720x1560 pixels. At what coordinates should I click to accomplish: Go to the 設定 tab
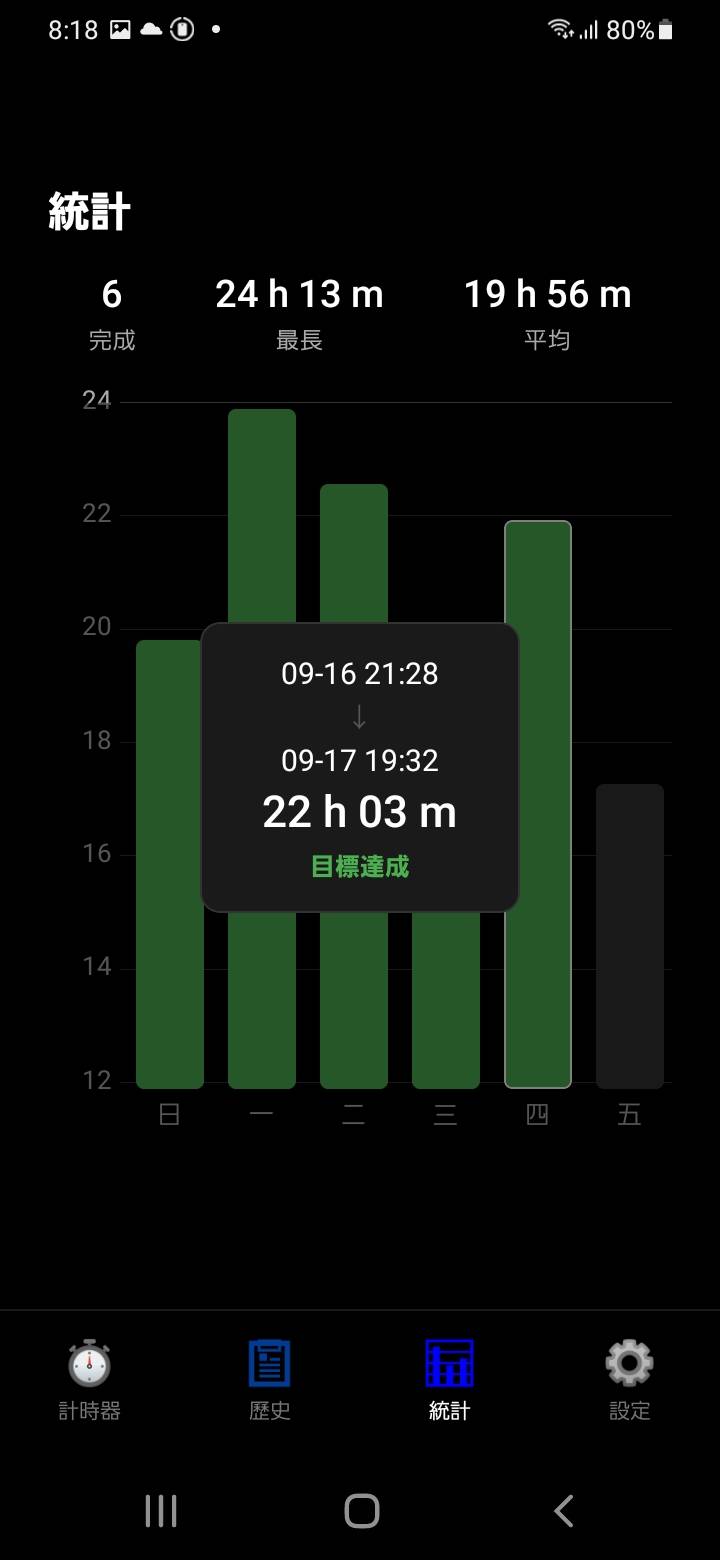(x=630, y=1380)
